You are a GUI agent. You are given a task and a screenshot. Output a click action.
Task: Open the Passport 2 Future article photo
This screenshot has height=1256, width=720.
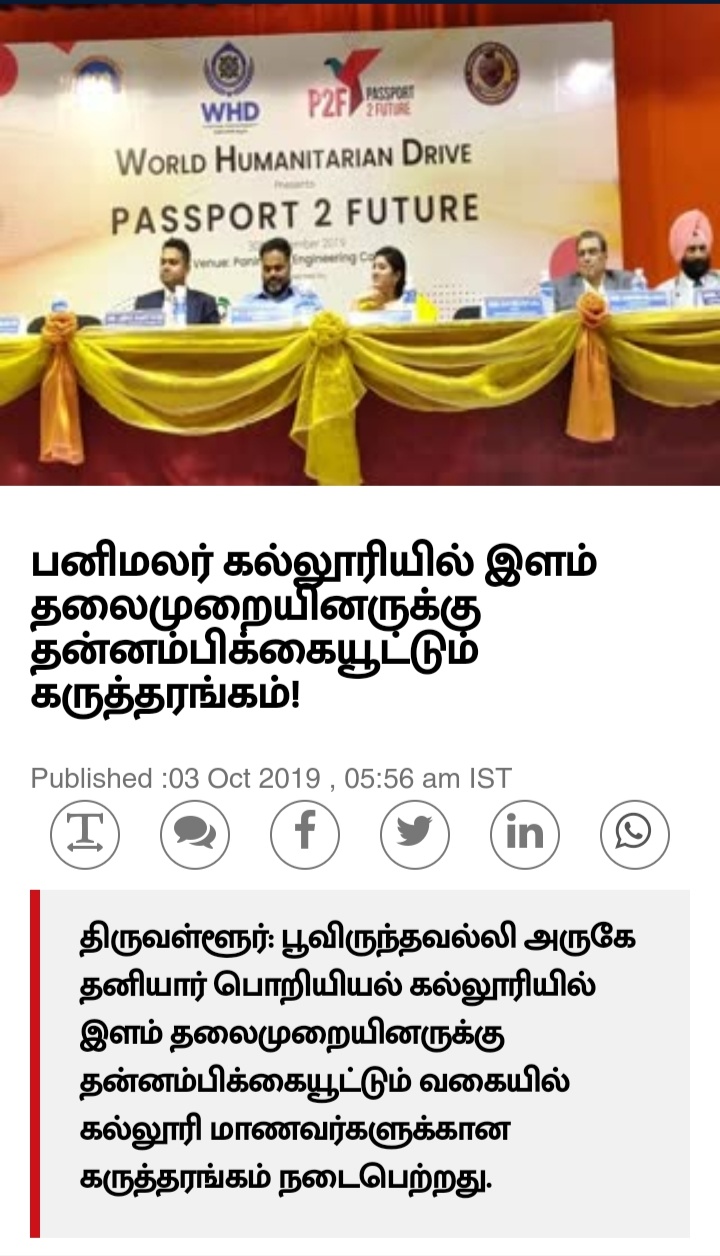pos(360,245)
